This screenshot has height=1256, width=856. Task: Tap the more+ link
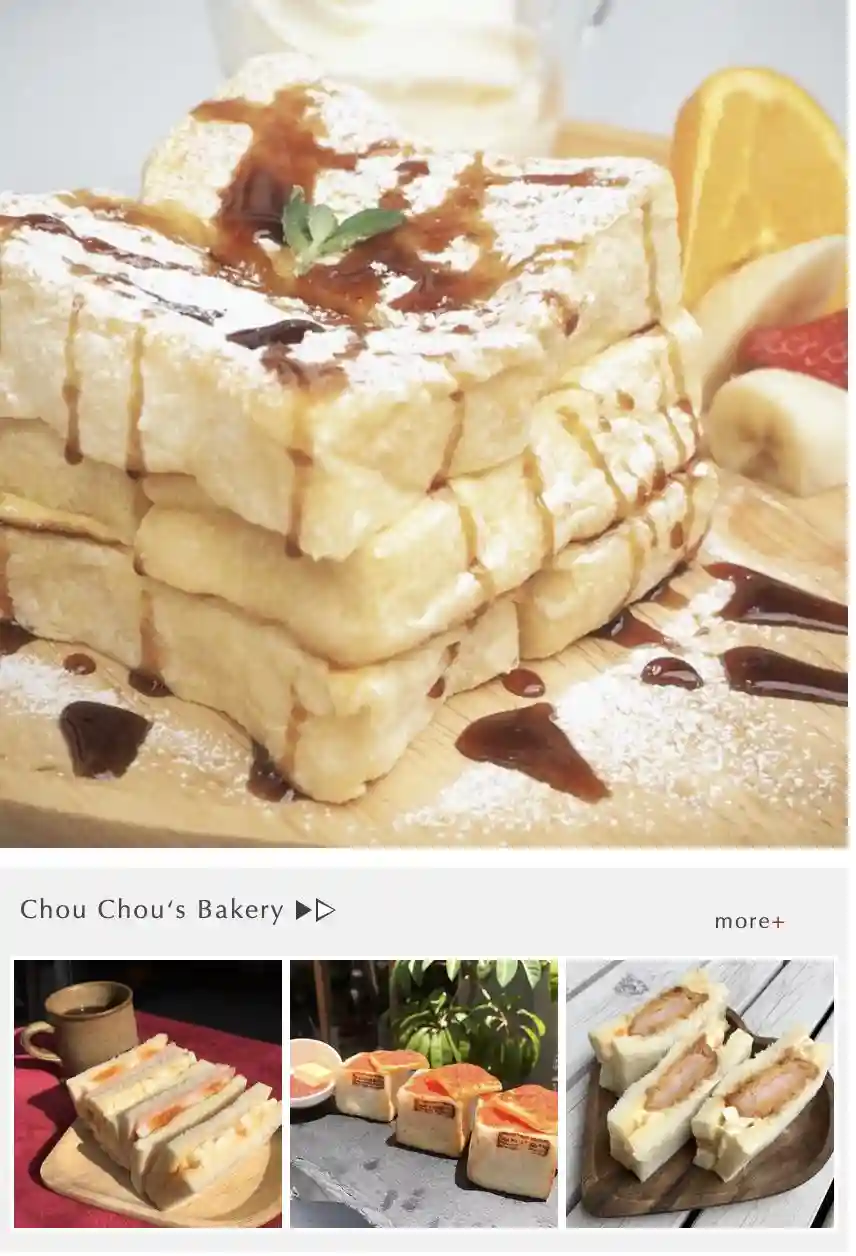pyautogui.click(x=749, y=921)
